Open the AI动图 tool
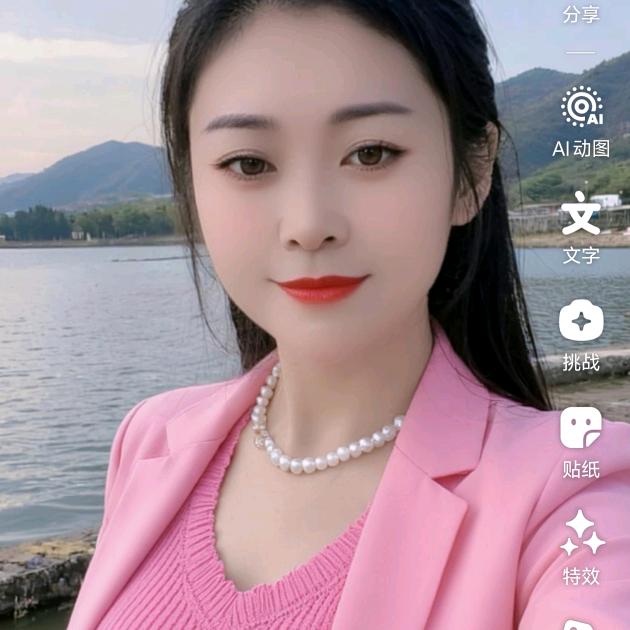 pyautogui.click(x=581, y=121)
